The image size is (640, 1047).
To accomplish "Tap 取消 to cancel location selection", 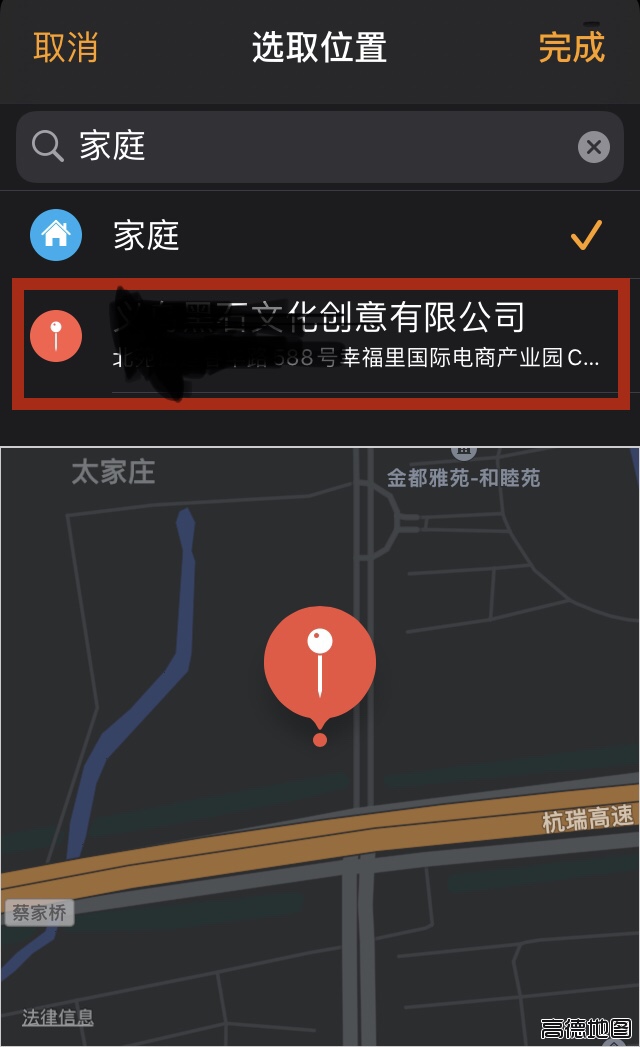I will point(66,48).
